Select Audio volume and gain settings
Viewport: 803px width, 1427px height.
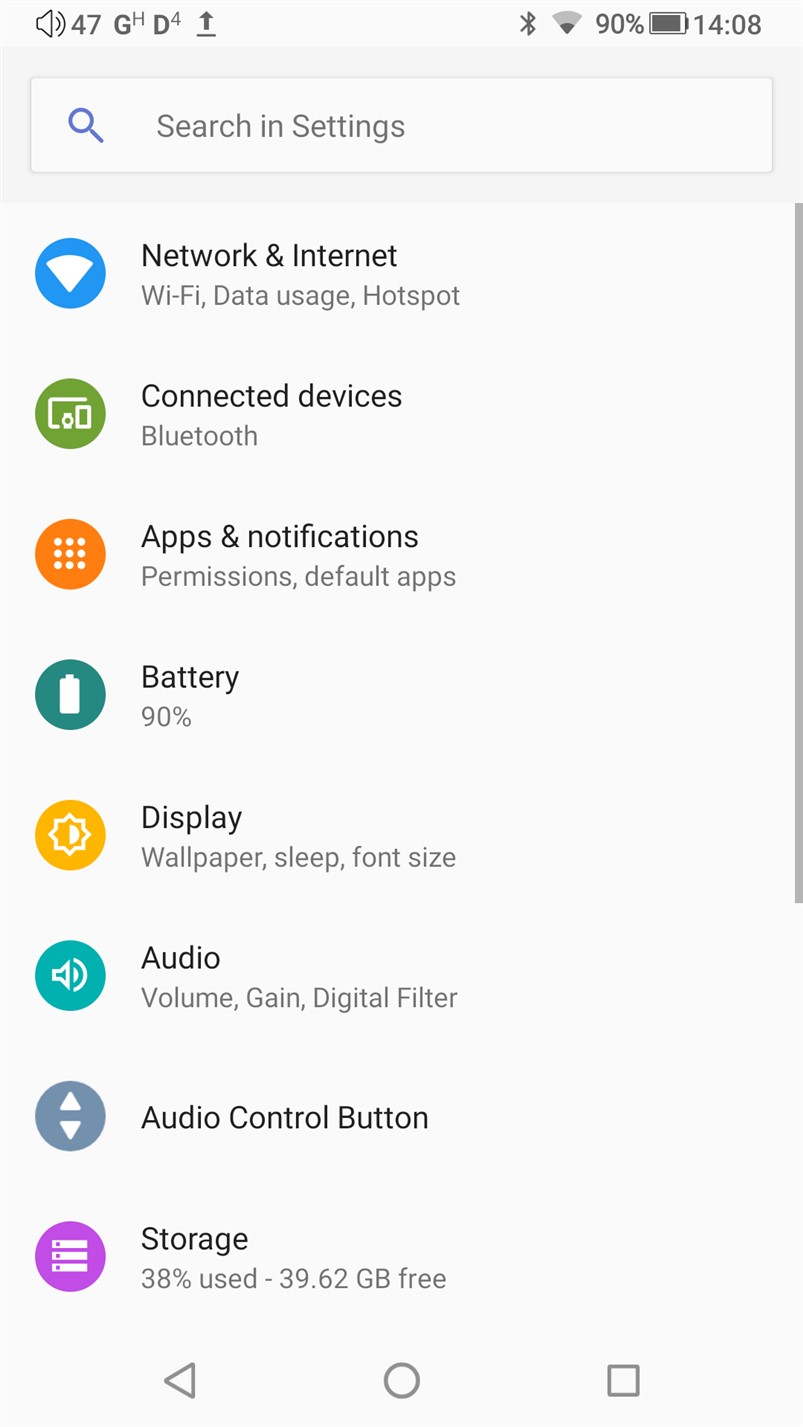tap(298, 976)
